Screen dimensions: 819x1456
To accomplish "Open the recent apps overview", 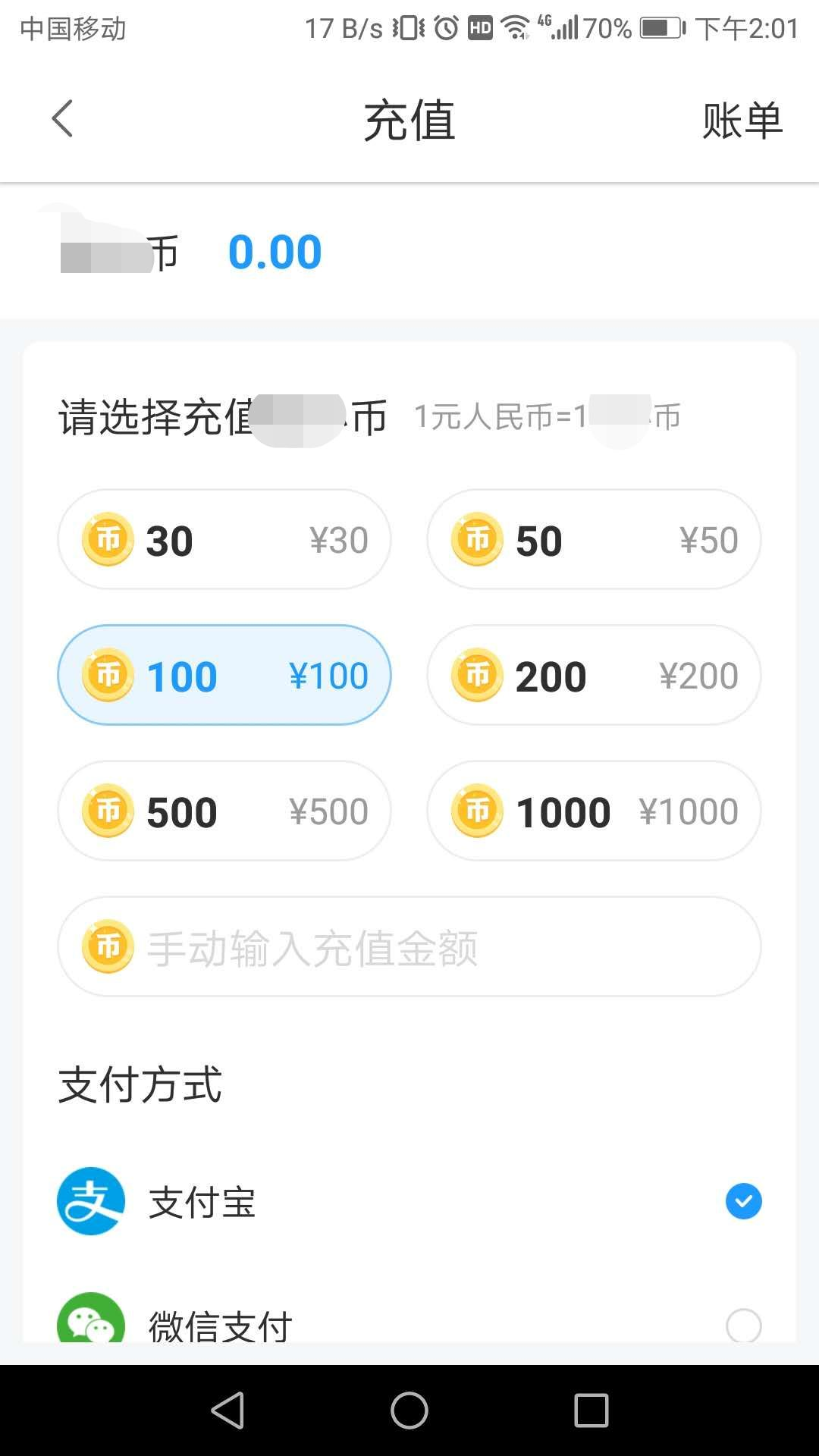I will coord(591,1410).
